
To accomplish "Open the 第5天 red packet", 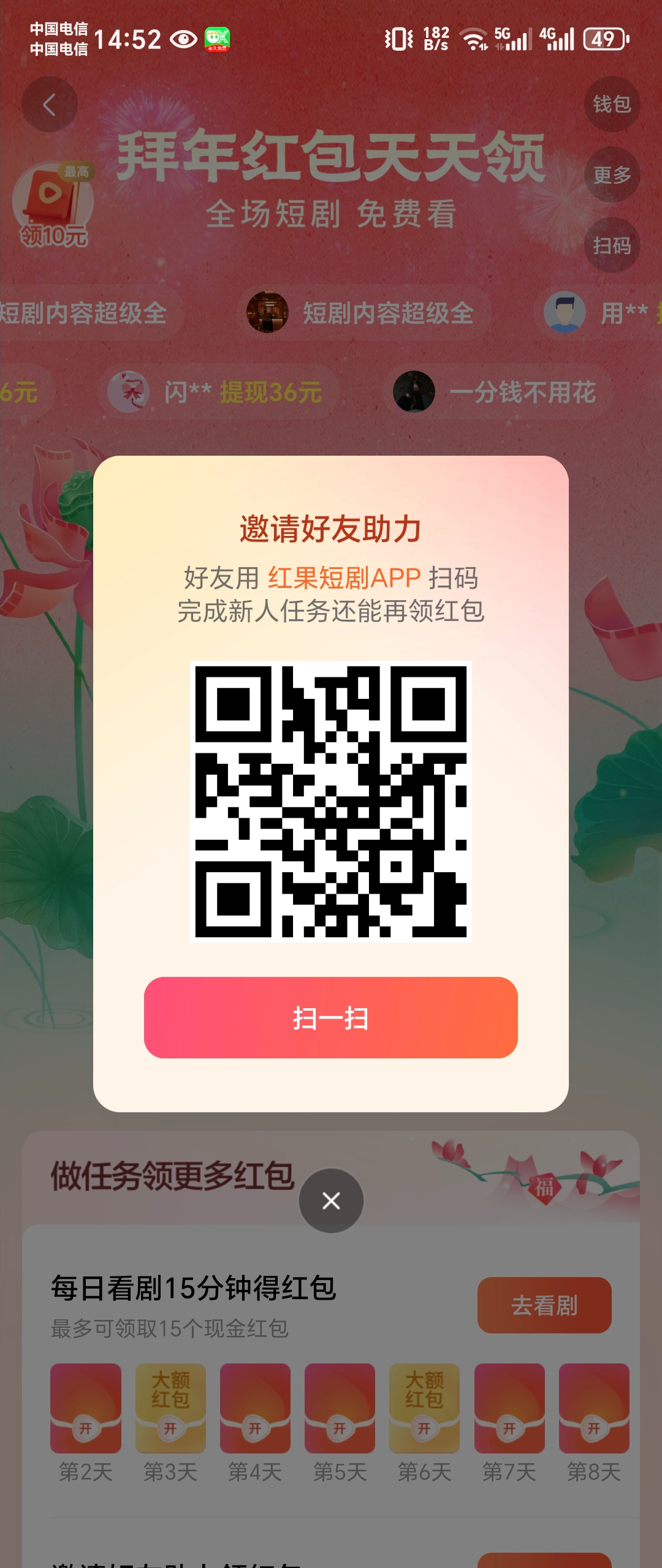I will (340, 1409).
